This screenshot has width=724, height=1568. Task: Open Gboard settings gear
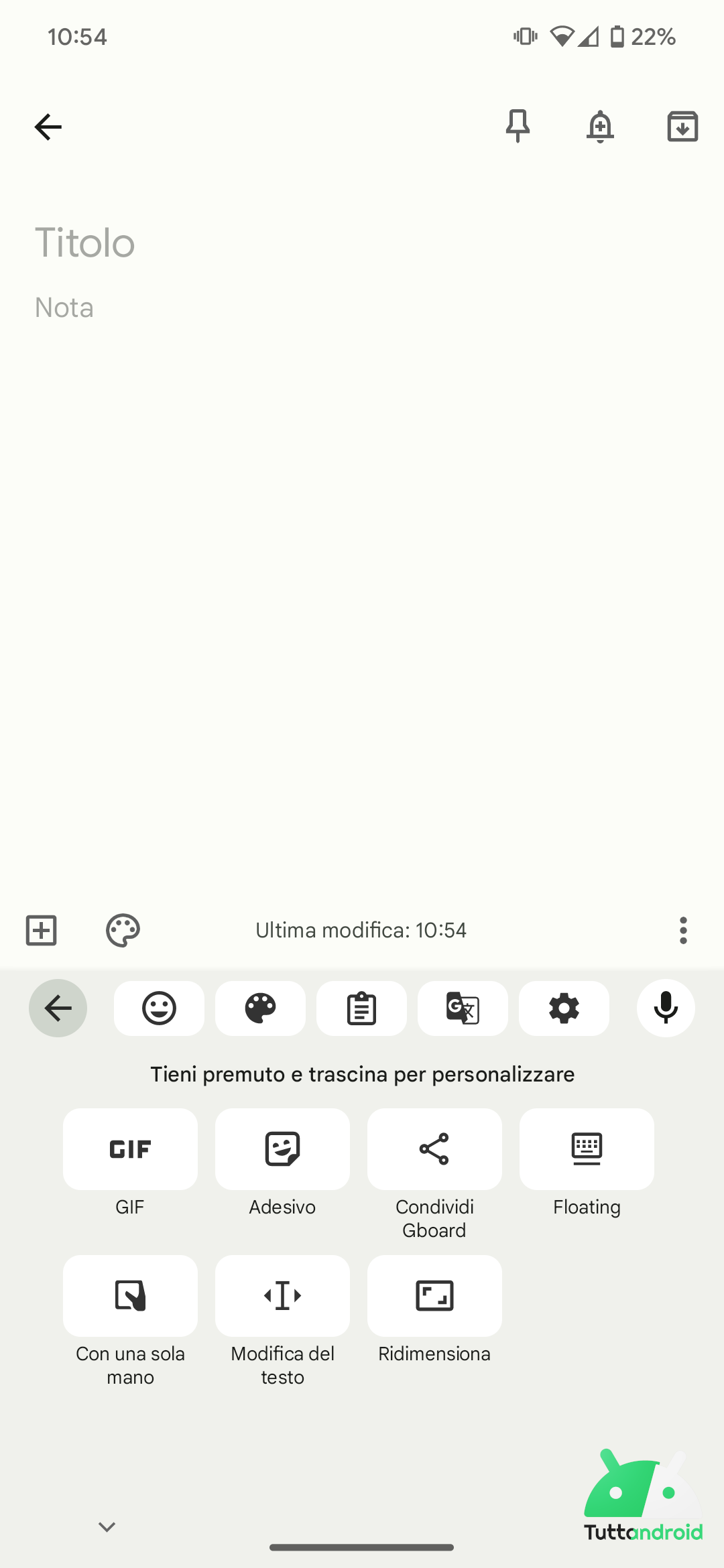coord(564,1008)
